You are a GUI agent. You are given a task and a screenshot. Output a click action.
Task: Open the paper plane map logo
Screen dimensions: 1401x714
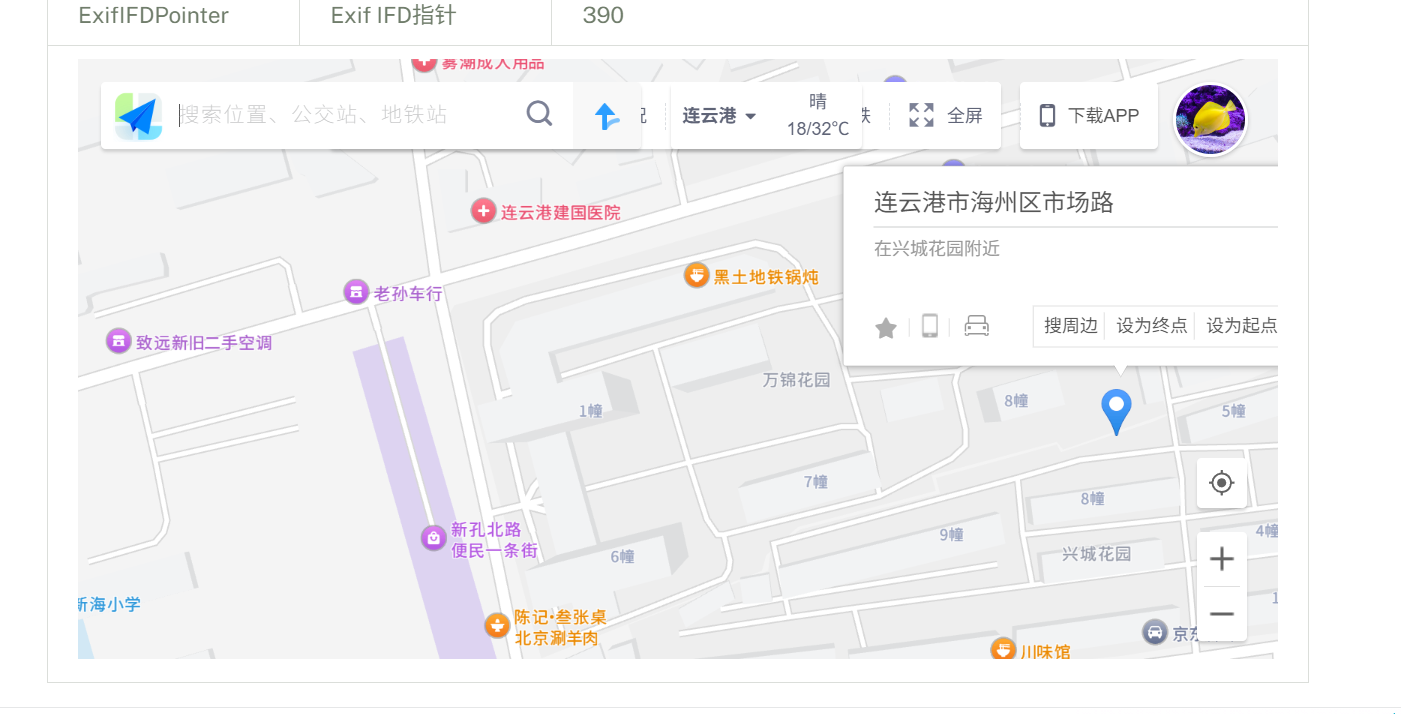pos(138,116)
